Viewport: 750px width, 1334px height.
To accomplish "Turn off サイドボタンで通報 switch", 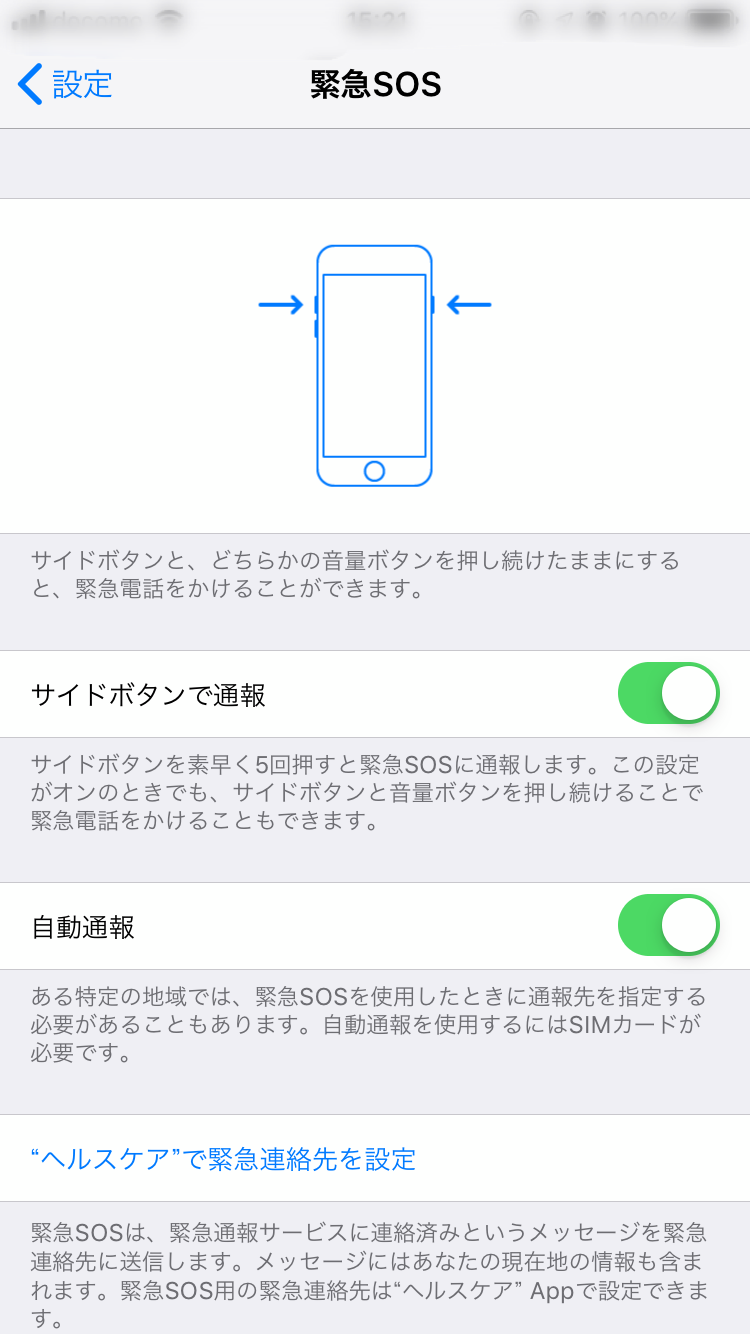I will click(x=668, y=693).
